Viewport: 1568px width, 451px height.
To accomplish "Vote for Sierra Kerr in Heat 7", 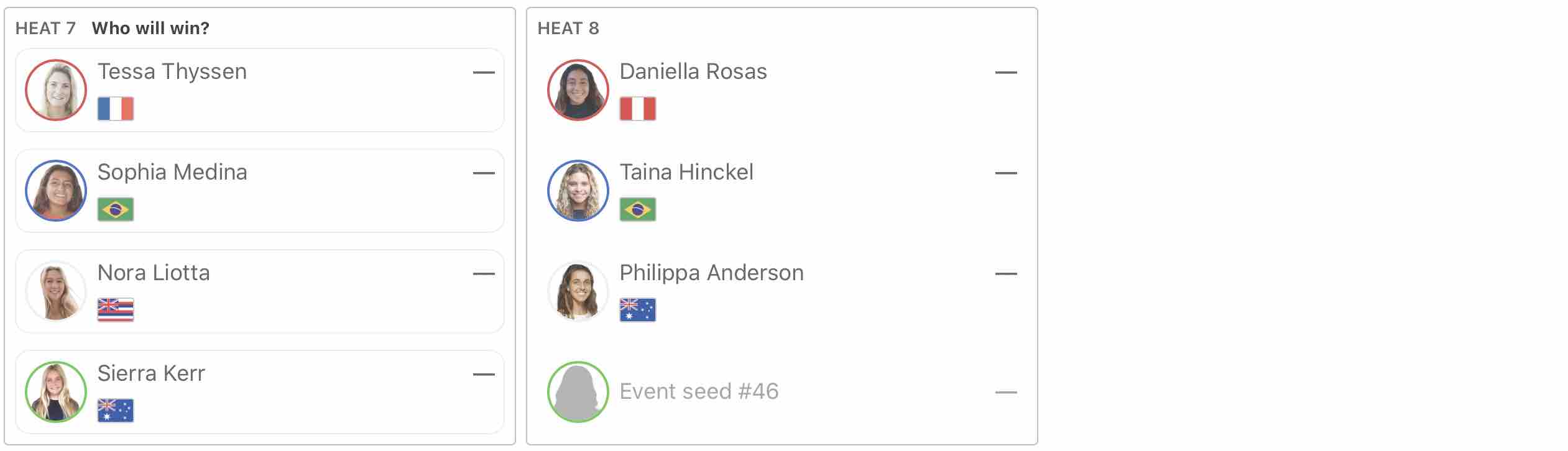I will [259, 392].
